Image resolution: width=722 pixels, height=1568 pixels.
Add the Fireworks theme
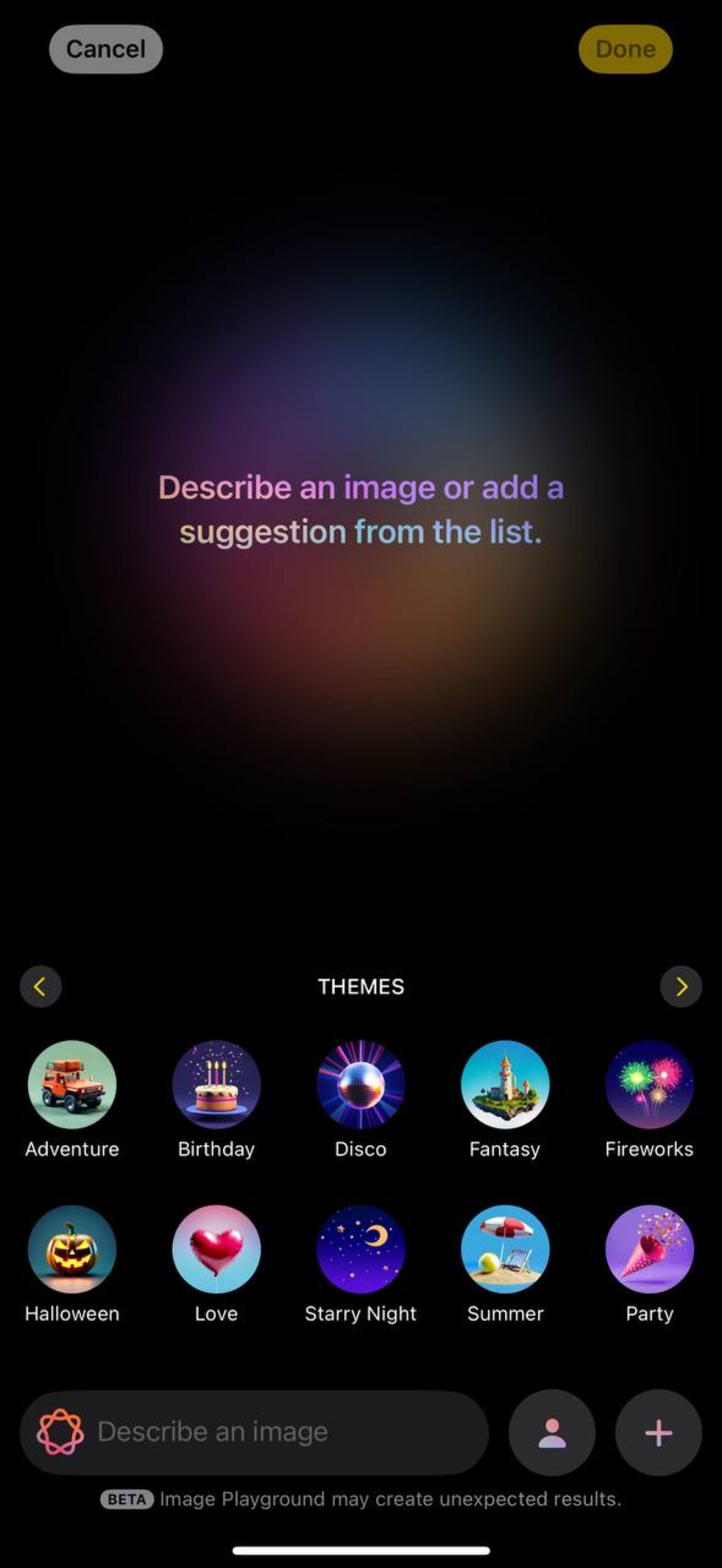tap(649, 1085)
